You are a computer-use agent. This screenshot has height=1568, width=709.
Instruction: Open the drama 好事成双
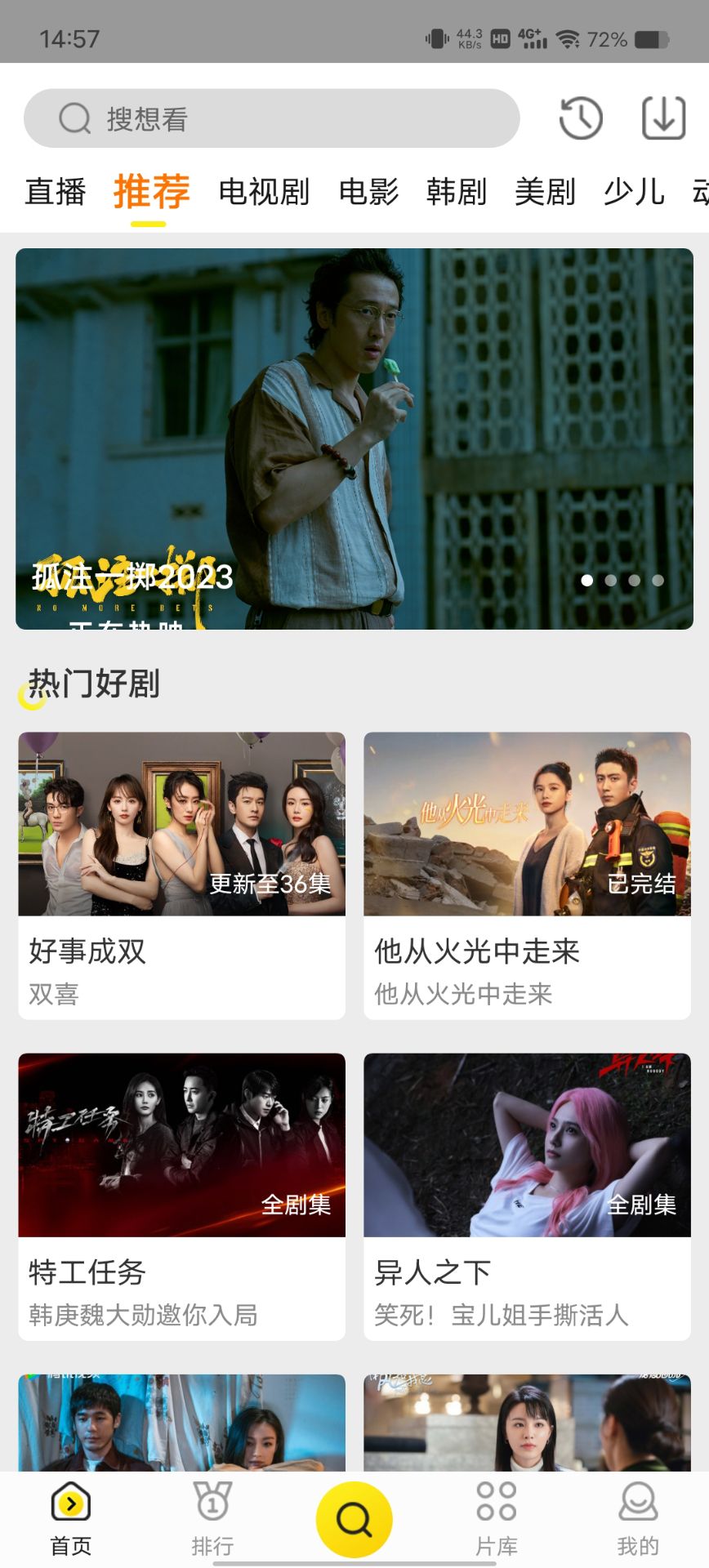coord(181,875)
